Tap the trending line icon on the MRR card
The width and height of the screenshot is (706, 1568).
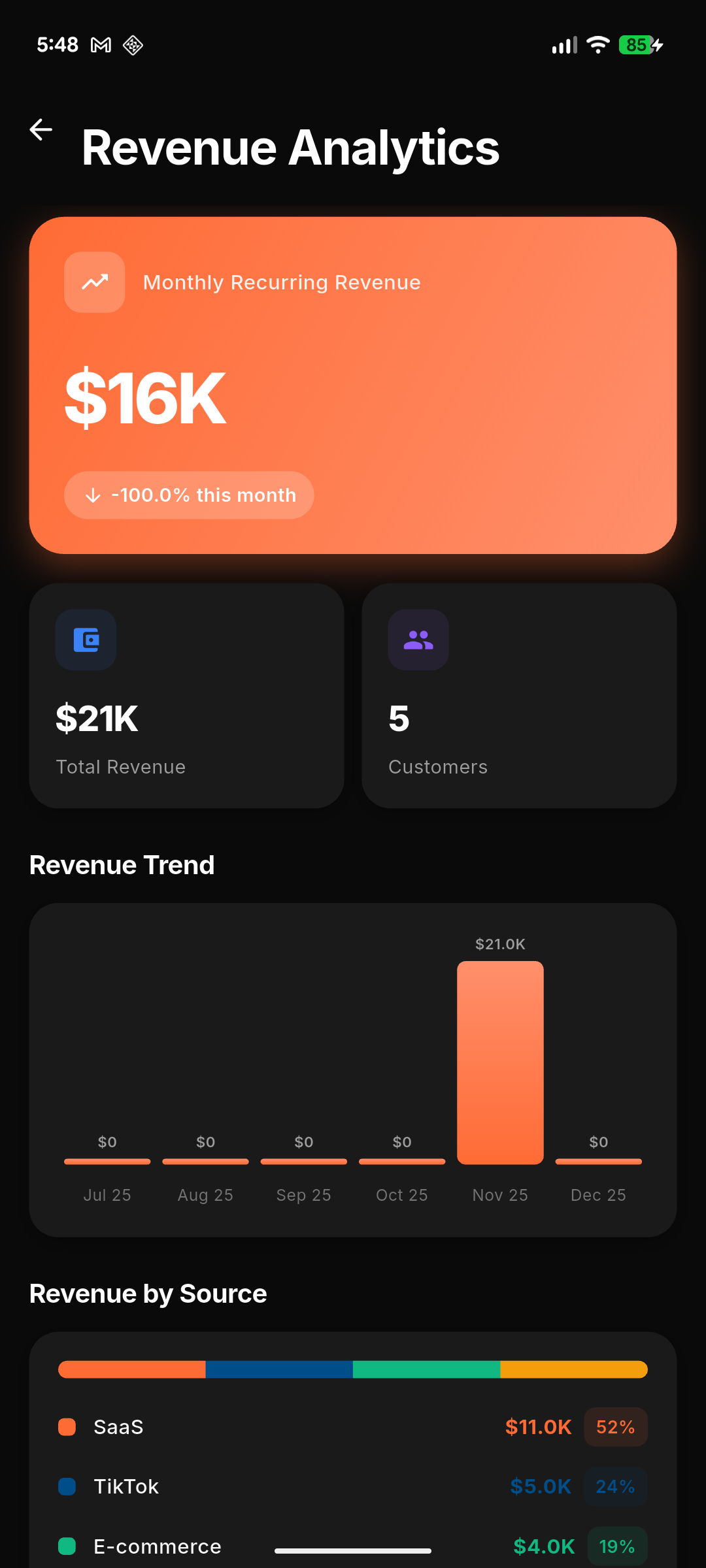tap(94, 282)
